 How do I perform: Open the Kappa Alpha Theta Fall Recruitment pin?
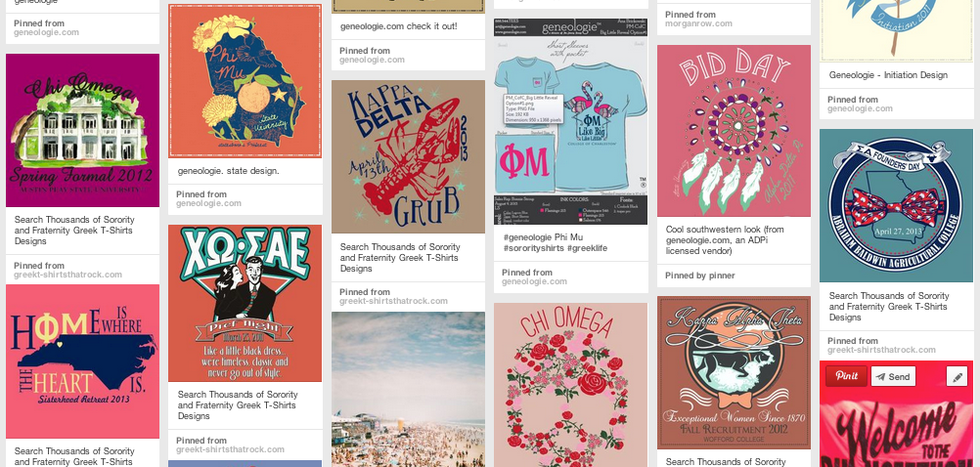[734, 372]
